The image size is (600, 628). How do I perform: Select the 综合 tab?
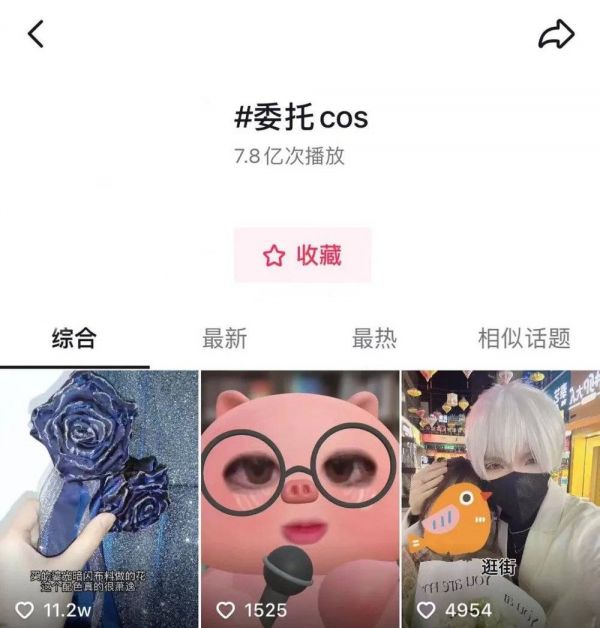74,338
